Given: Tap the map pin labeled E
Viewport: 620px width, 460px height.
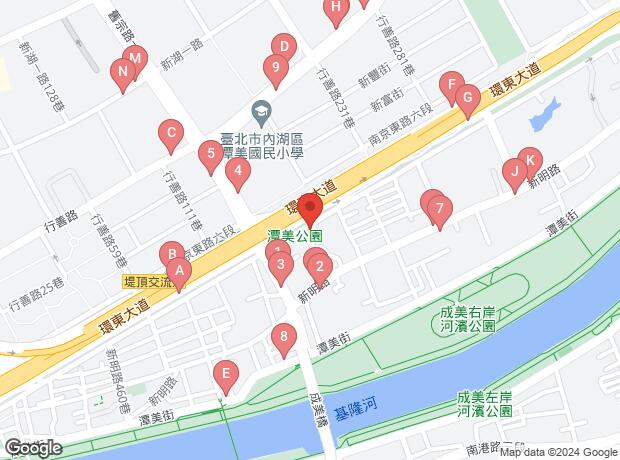Looking at the screenshot, I should [x=226, y=375].
